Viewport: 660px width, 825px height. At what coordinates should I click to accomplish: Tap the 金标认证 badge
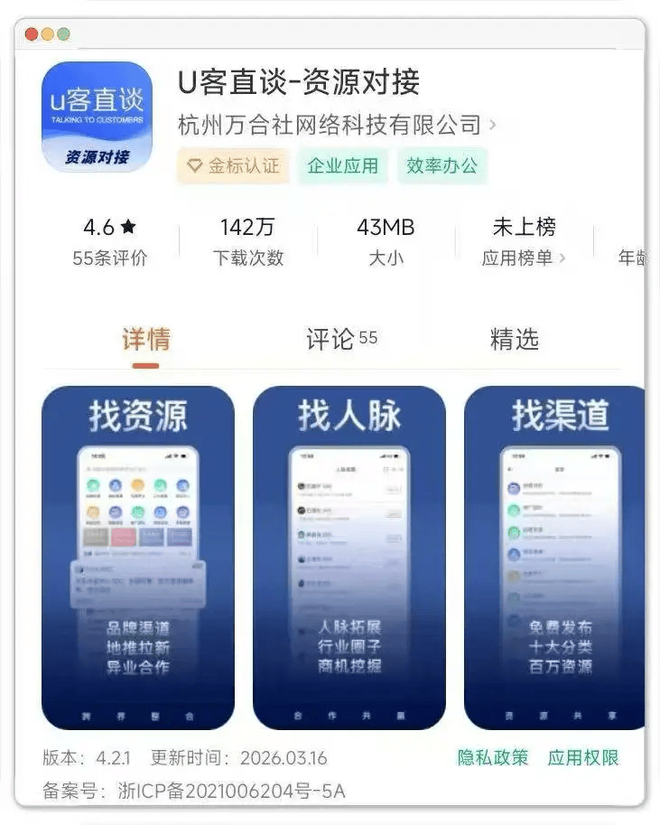pyautogui.click(x=233, y=166)
